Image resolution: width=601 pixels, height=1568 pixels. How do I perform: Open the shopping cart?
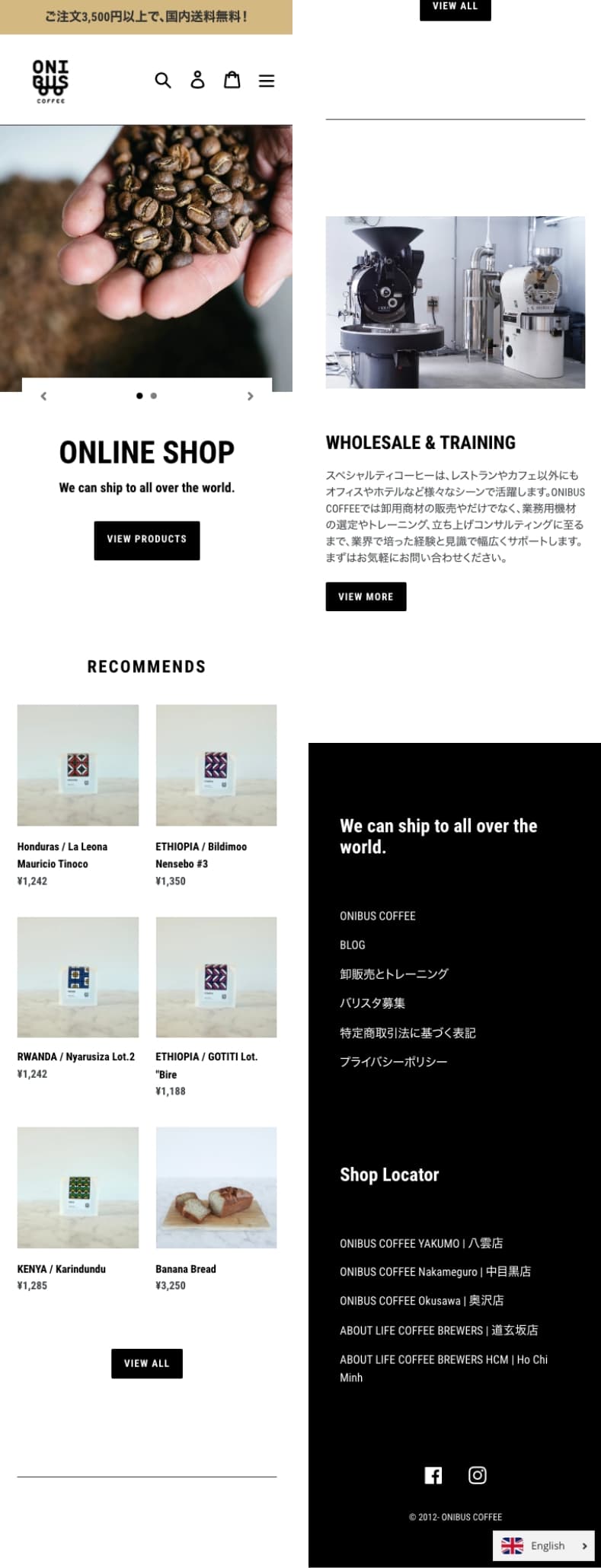232,80
